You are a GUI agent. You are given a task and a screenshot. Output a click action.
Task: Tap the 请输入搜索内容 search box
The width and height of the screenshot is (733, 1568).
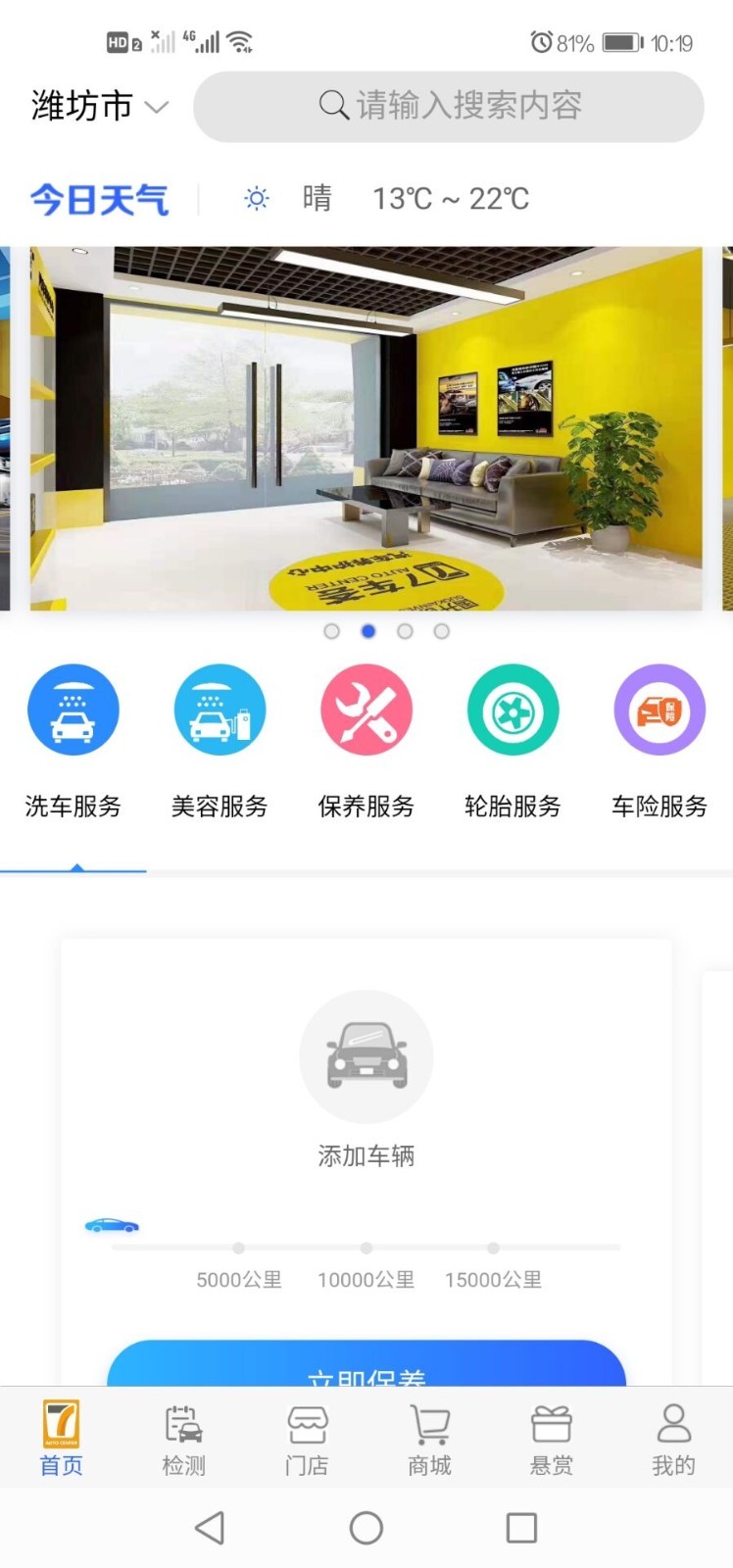pos(449,106)
